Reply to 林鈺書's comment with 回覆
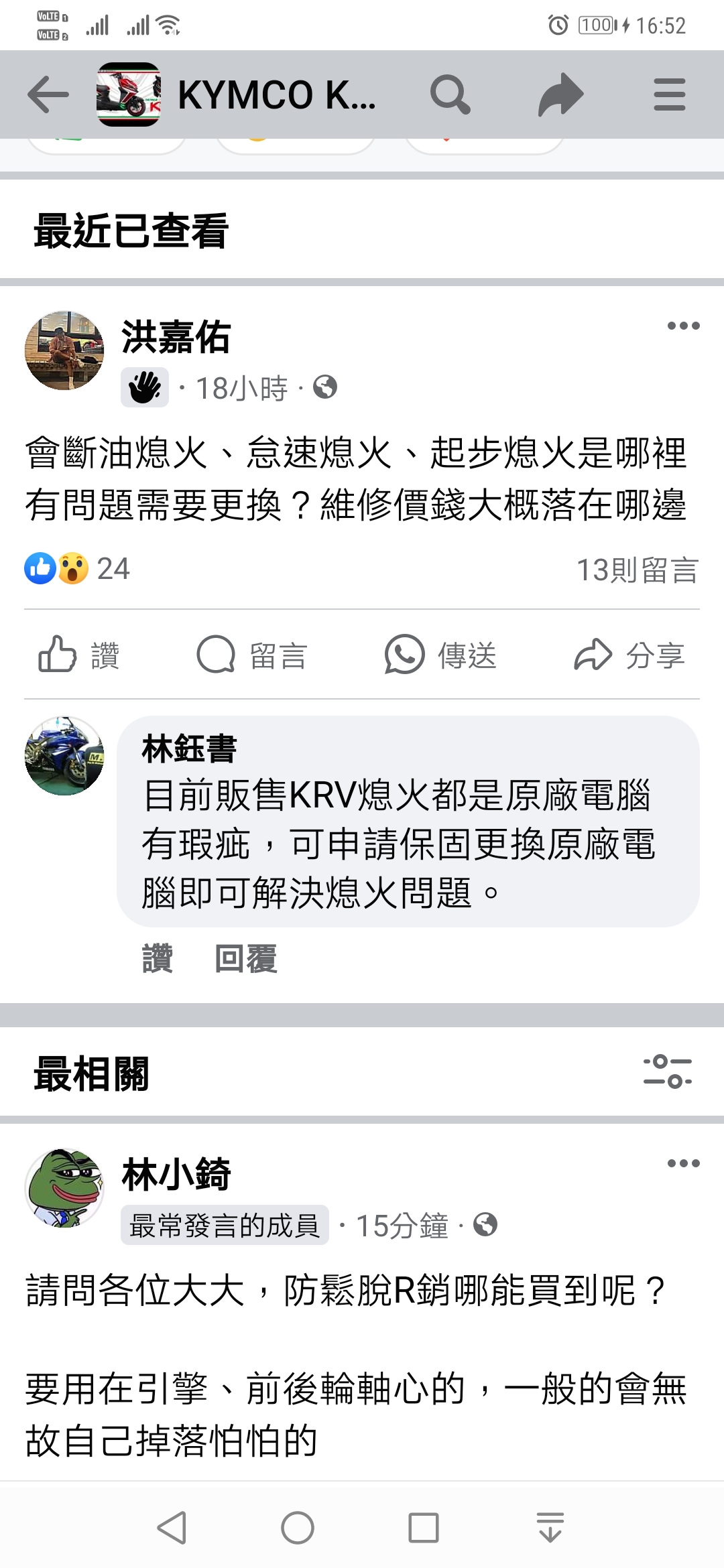Image resolution: width=724 pixels, height=1568 pixels. (x=245, y=958)
